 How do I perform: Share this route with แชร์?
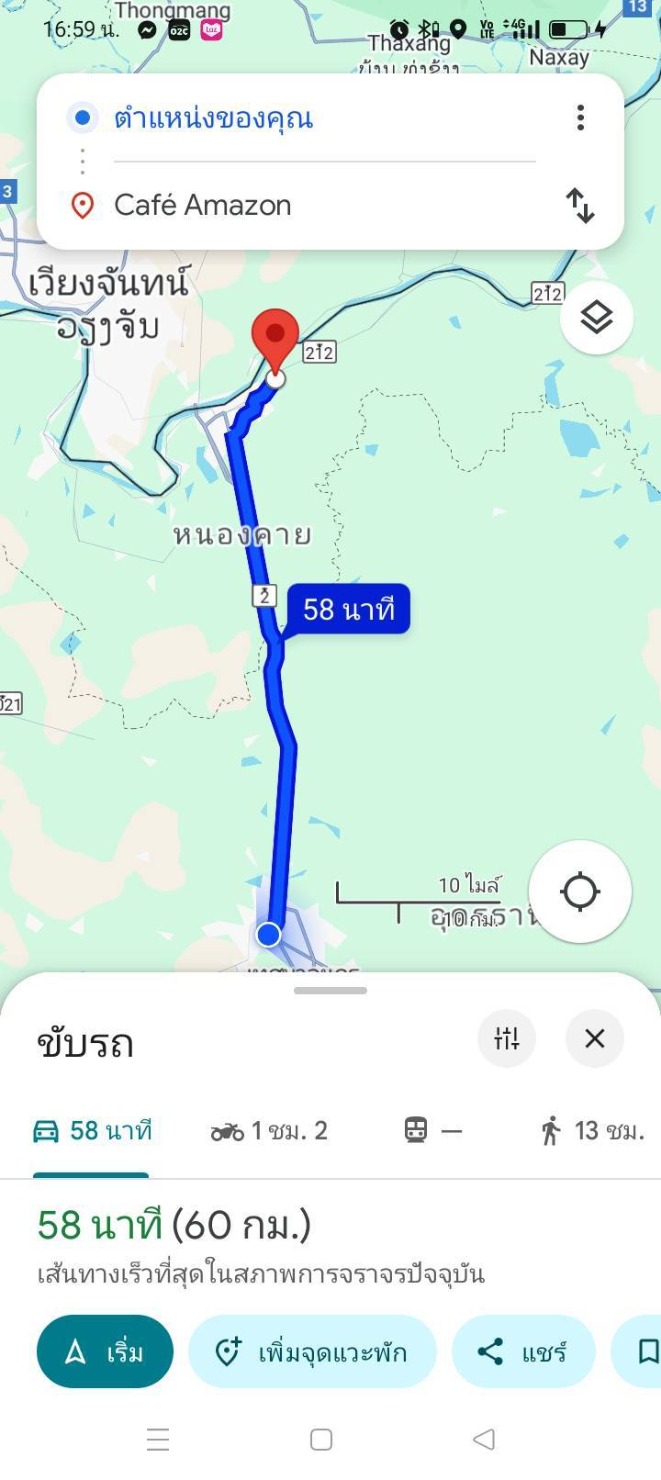click(523, 1352)
